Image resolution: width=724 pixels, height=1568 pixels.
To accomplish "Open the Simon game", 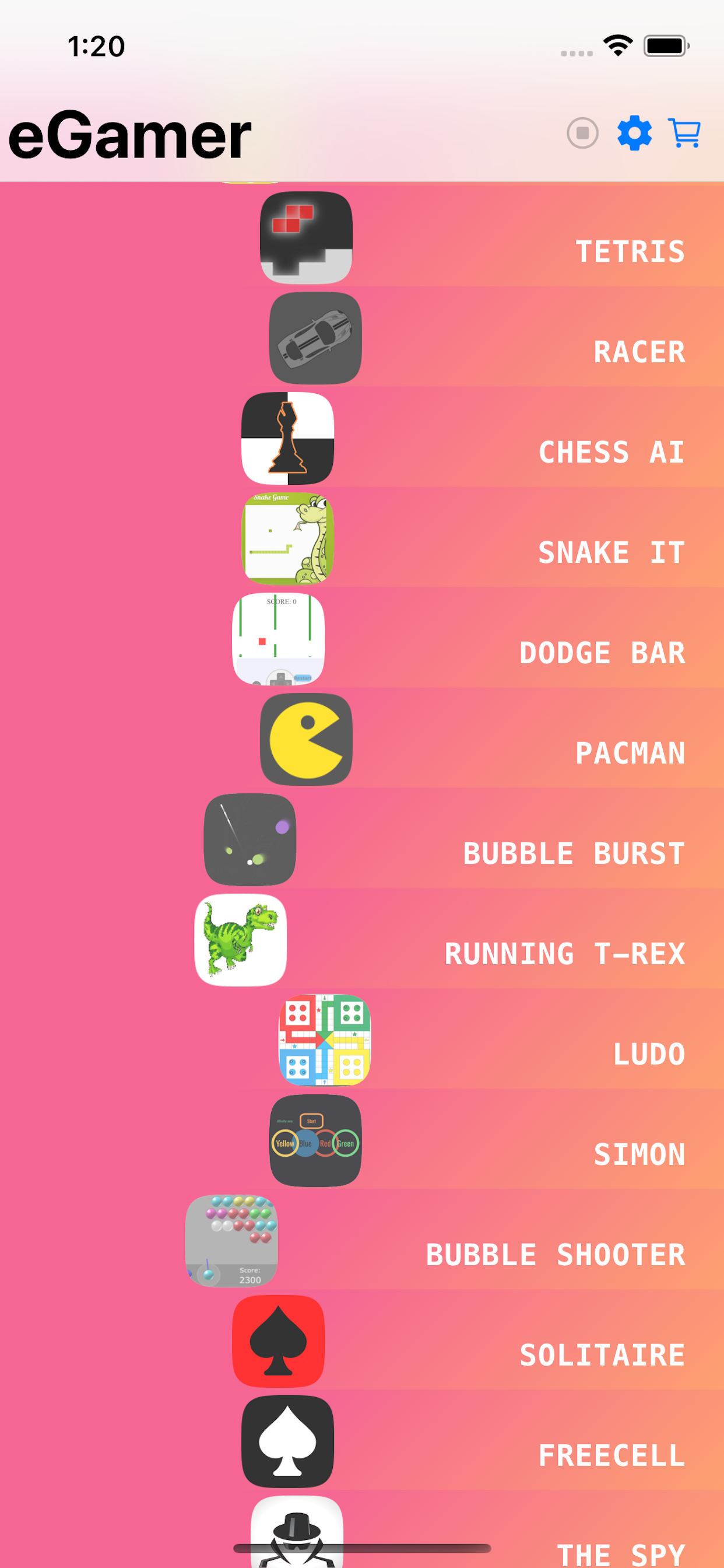I will [639, 1154].
